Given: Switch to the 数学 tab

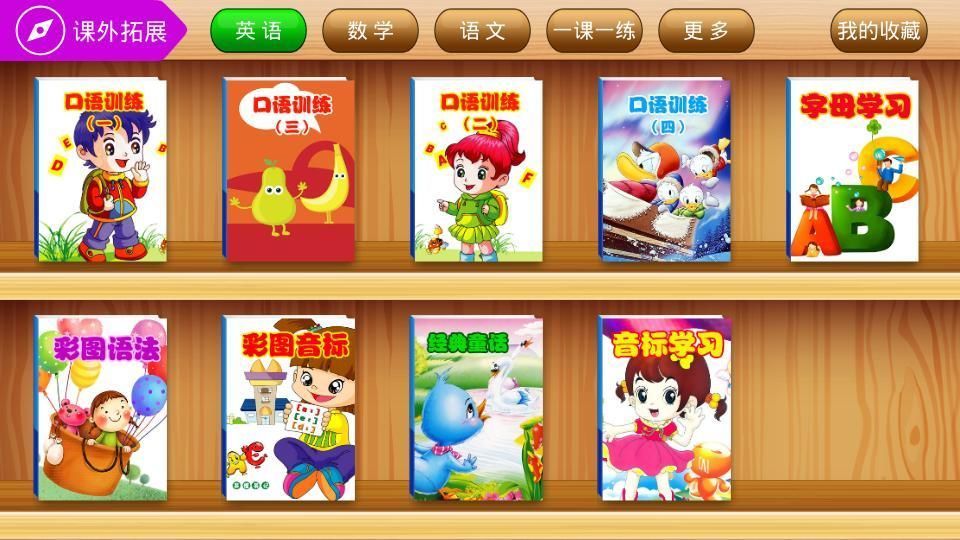Looking at the screenshot, I should [370, 31].
